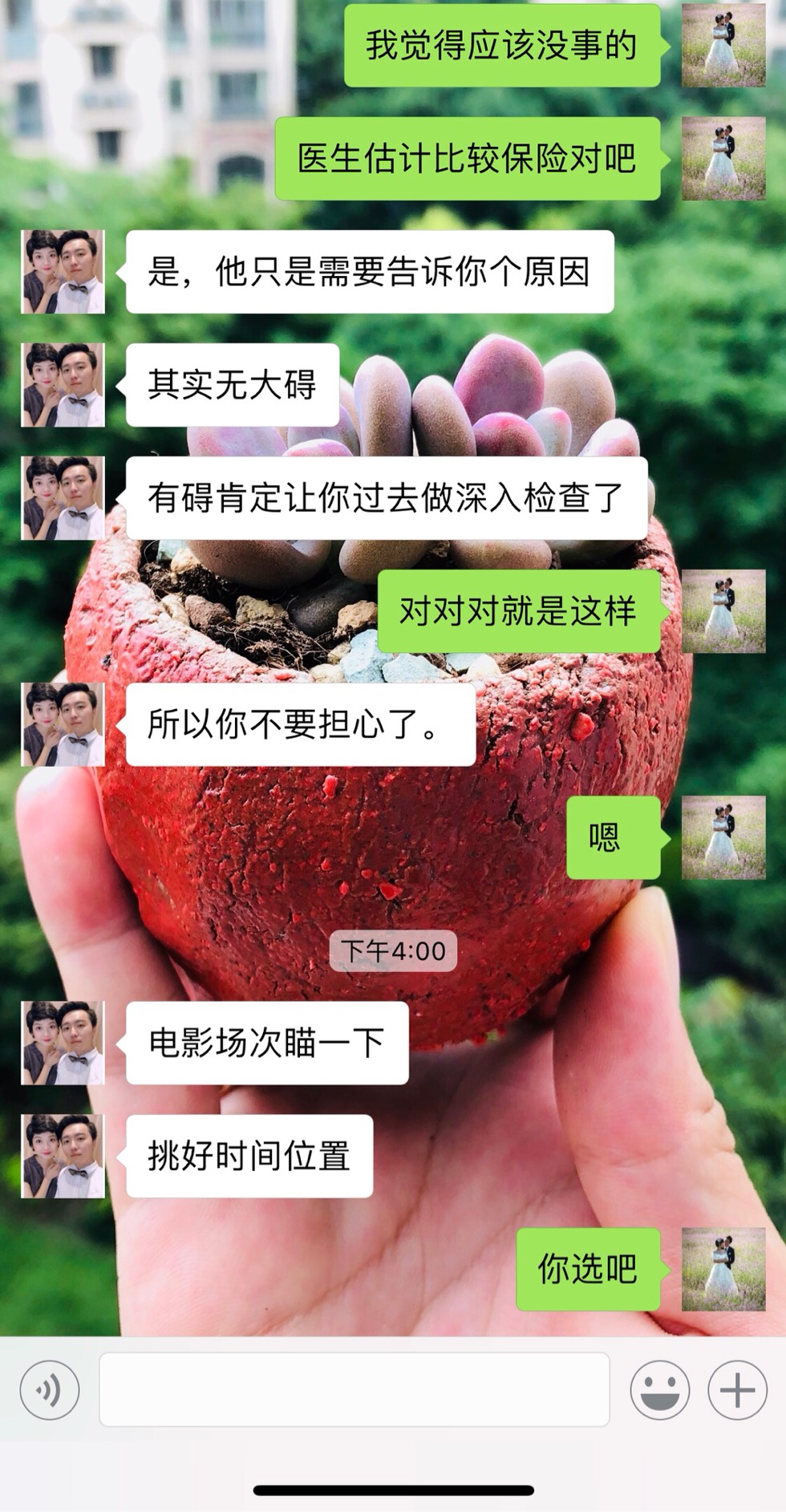Tap avatar next to 电影场次瞄一下
Image resolution: width=786 pixels, height=1512 pixels.
click(x=63, y=1043)
